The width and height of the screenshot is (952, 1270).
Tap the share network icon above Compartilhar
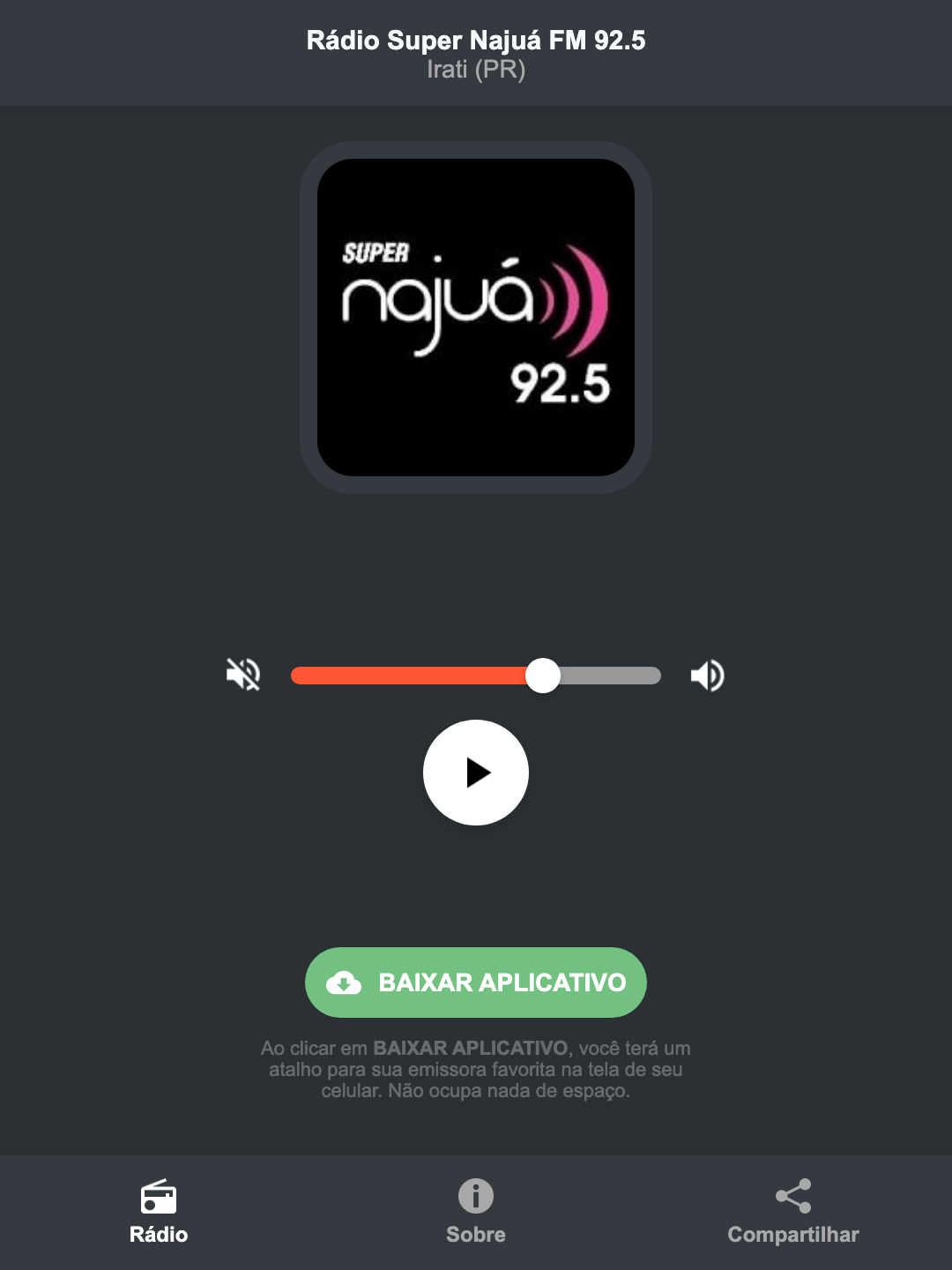pyautogui.click(x=792, y=1195)
